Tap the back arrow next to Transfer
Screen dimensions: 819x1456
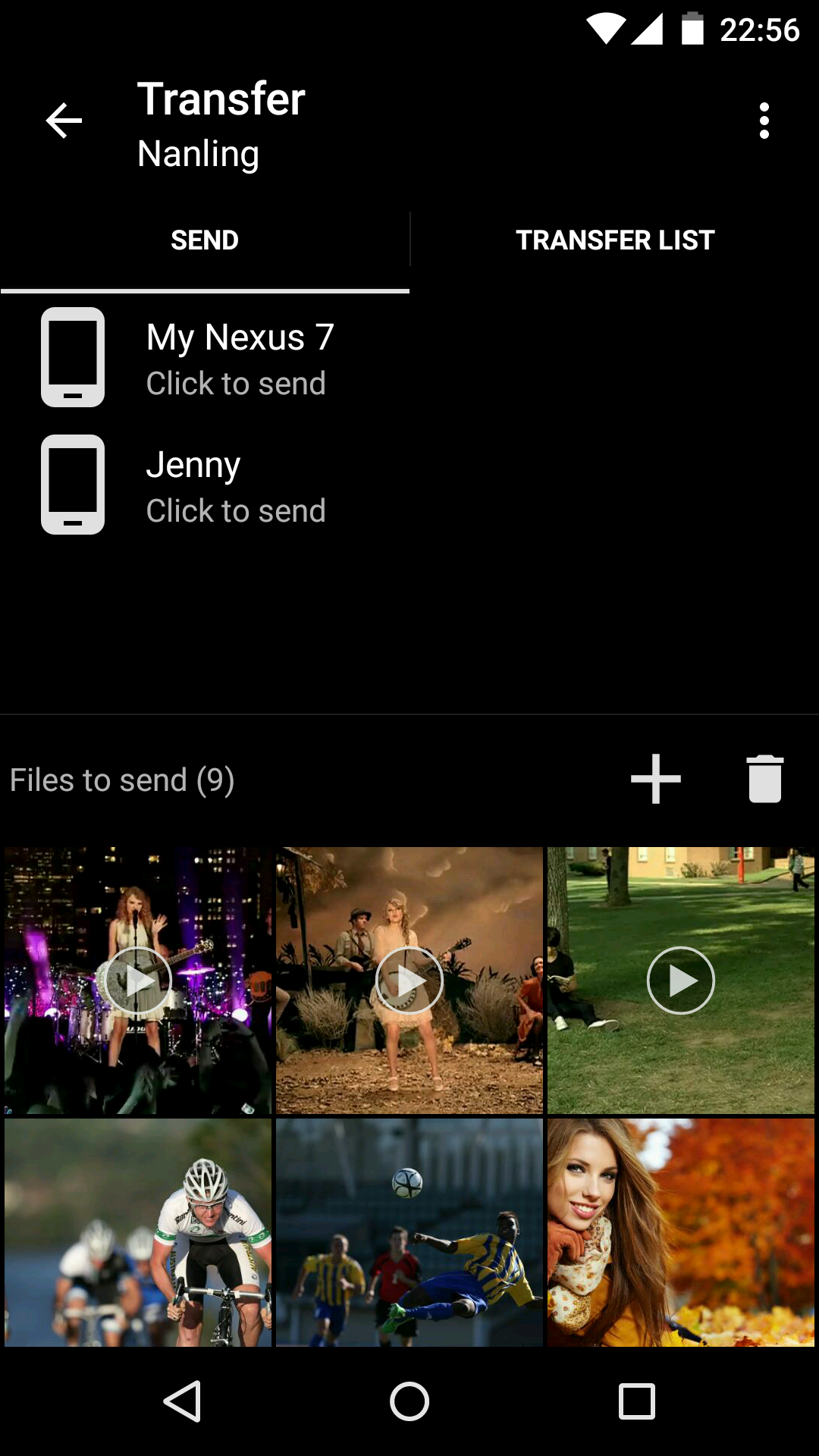[64, 120]
